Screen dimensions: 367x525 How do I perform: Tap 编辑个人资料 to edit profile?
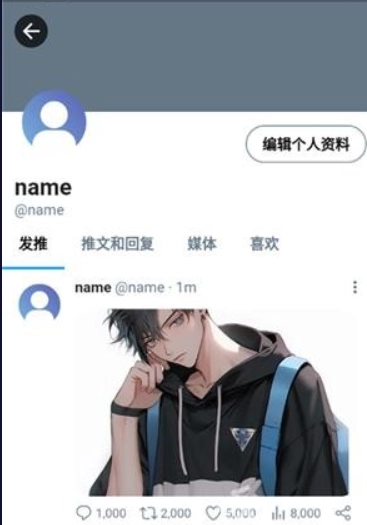point(306,144)
